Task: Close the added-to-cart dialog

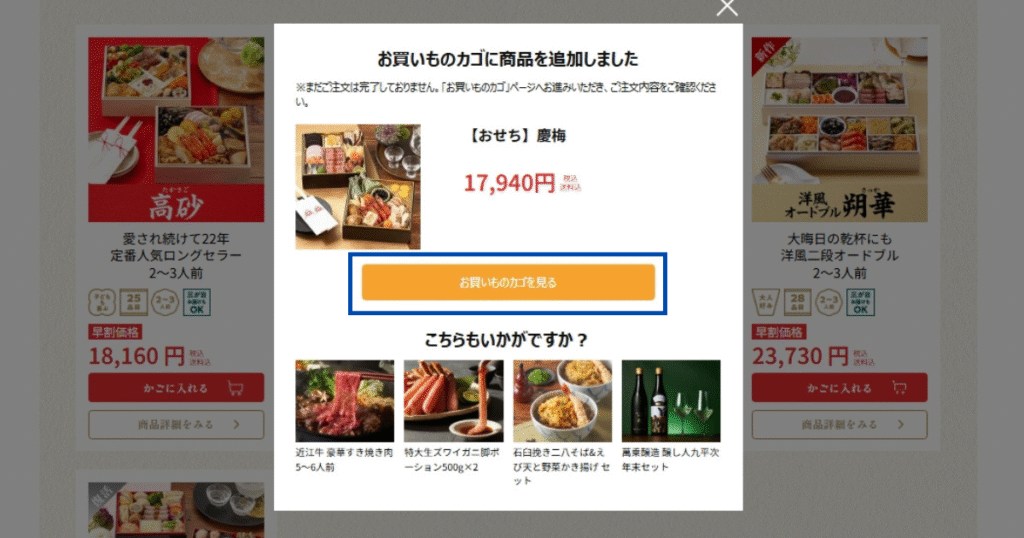Action: [727, 8]
